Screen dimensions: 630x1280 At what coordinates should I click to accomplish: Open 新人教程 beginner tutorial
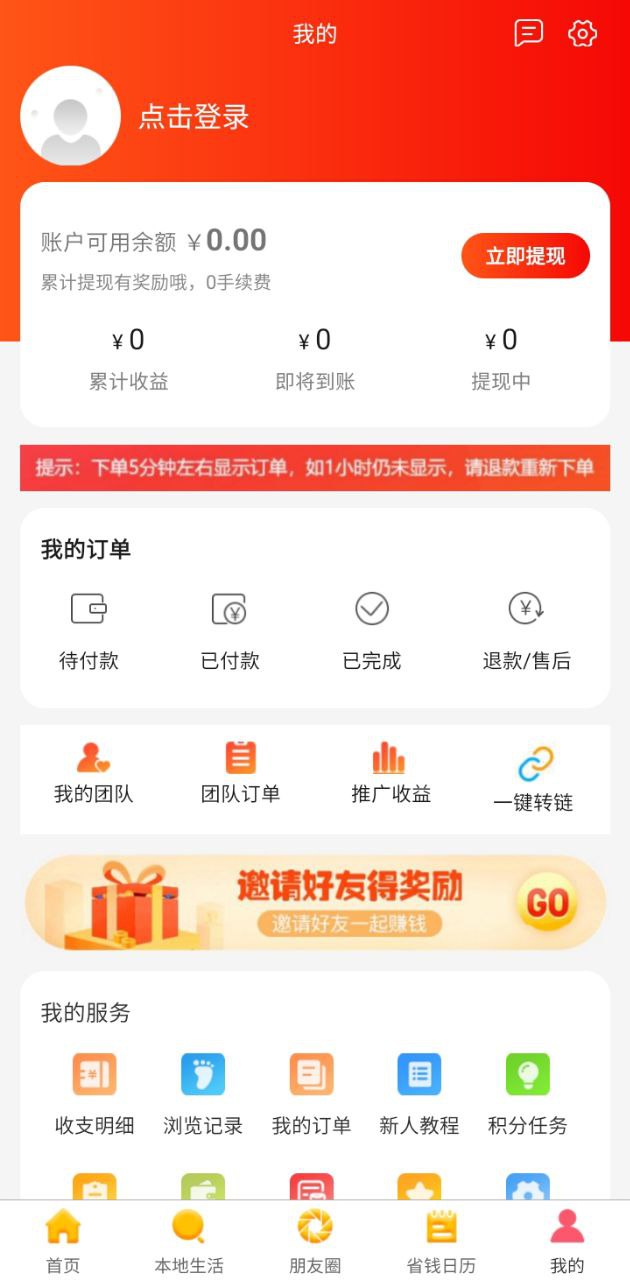pos(419,1093)
